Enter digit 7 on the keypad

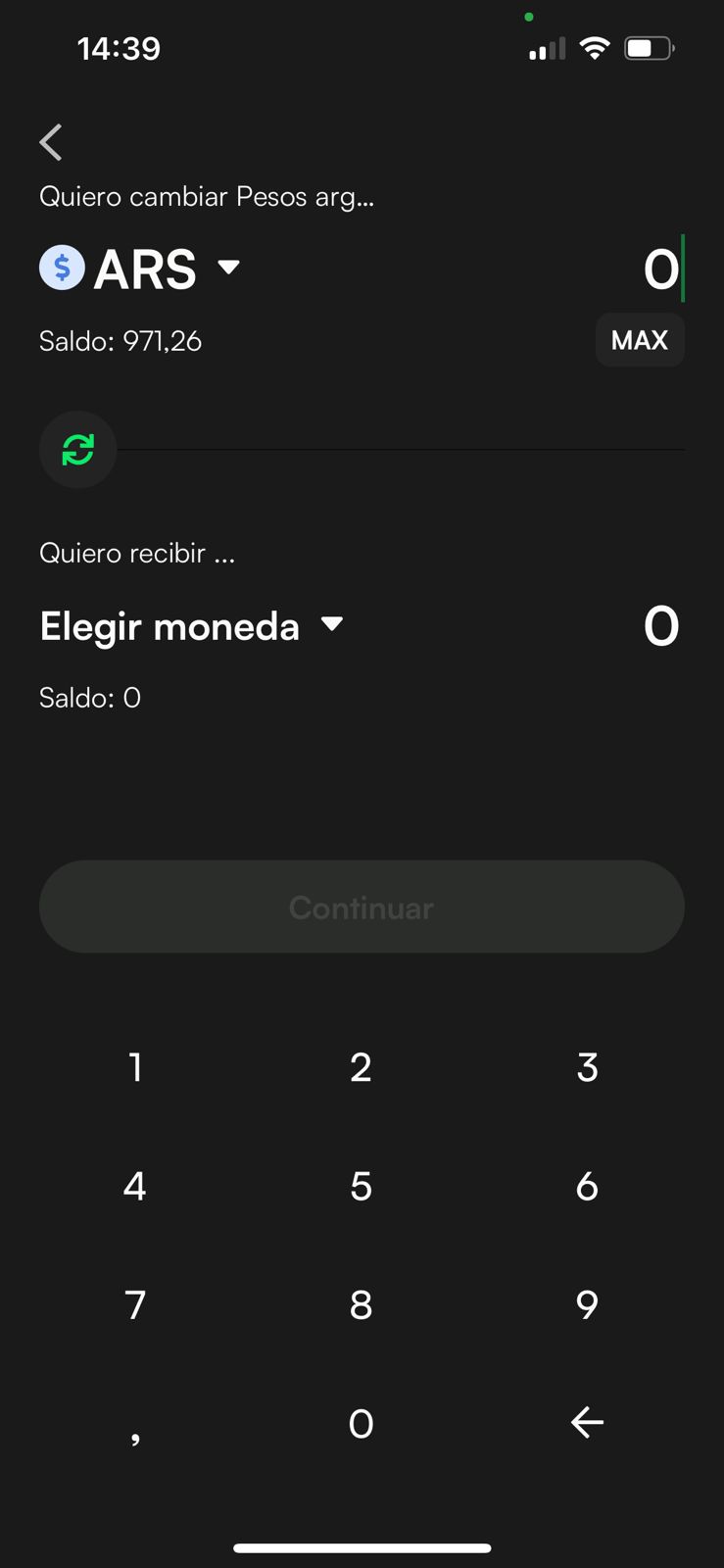[x=135, y=1305]
